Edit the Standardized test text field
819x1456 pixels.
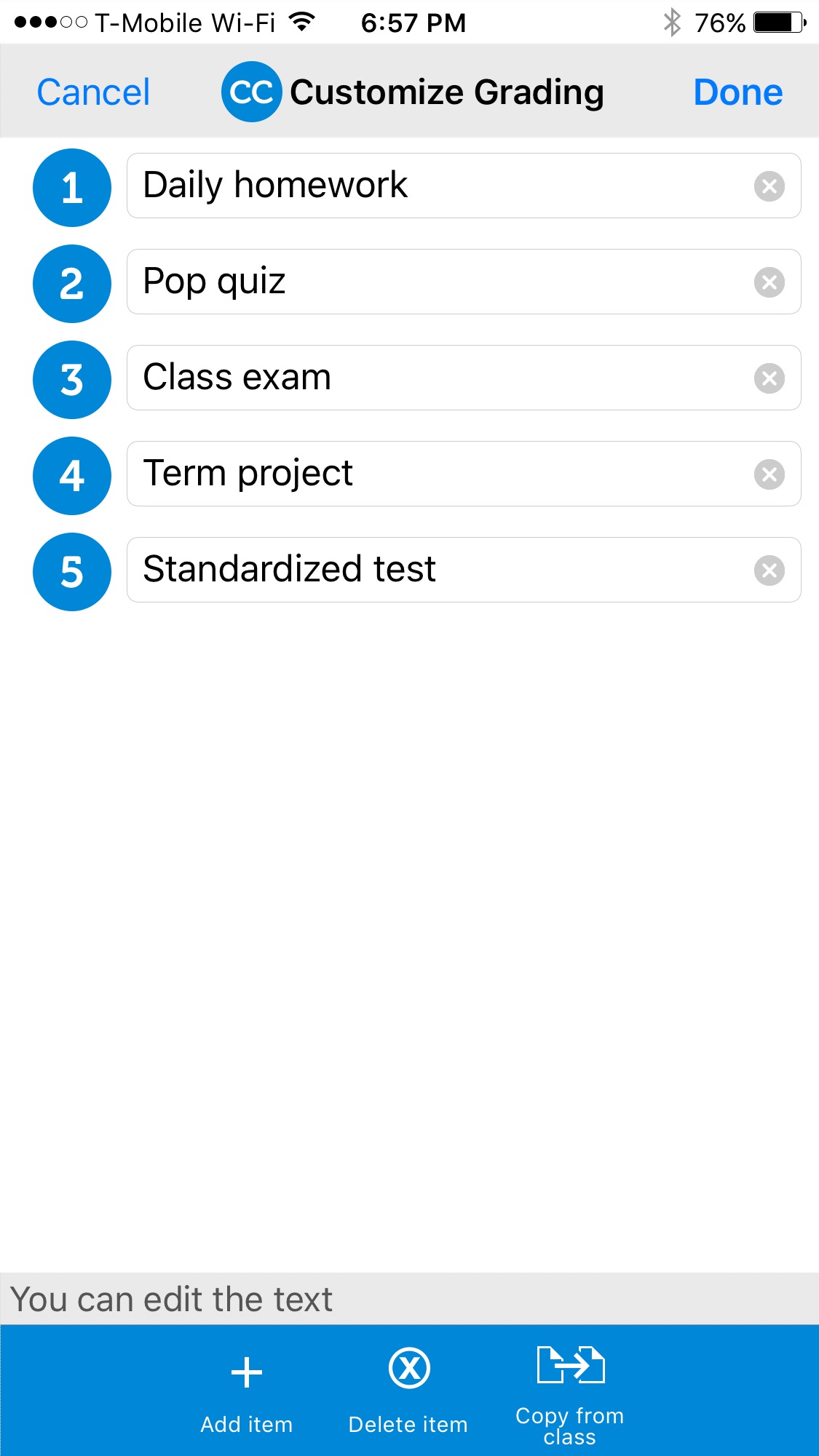tap(464, 570)
